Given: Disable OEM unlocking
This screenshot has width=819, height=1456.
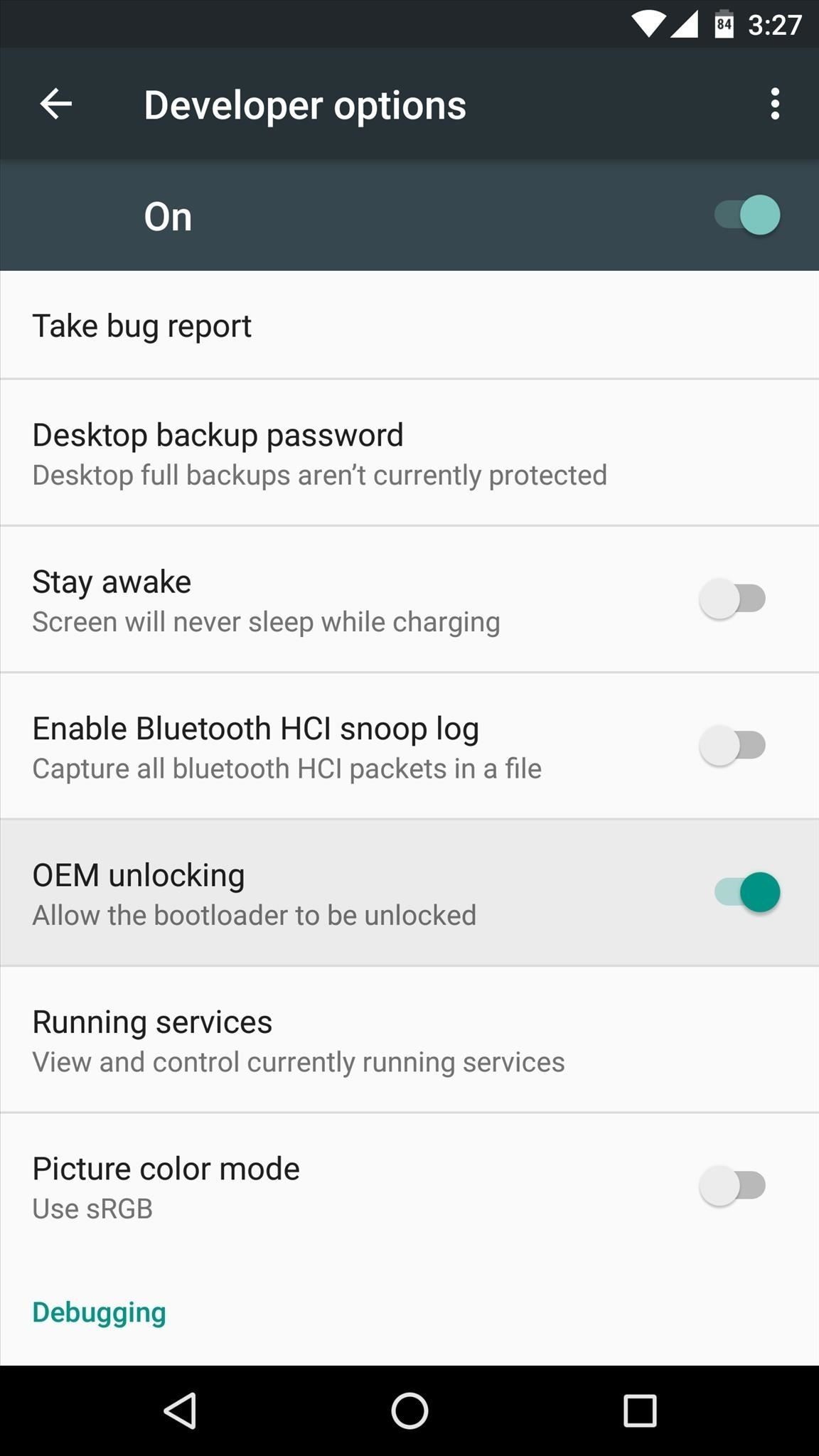Looking at the screenshot, I should click(743, 892).
